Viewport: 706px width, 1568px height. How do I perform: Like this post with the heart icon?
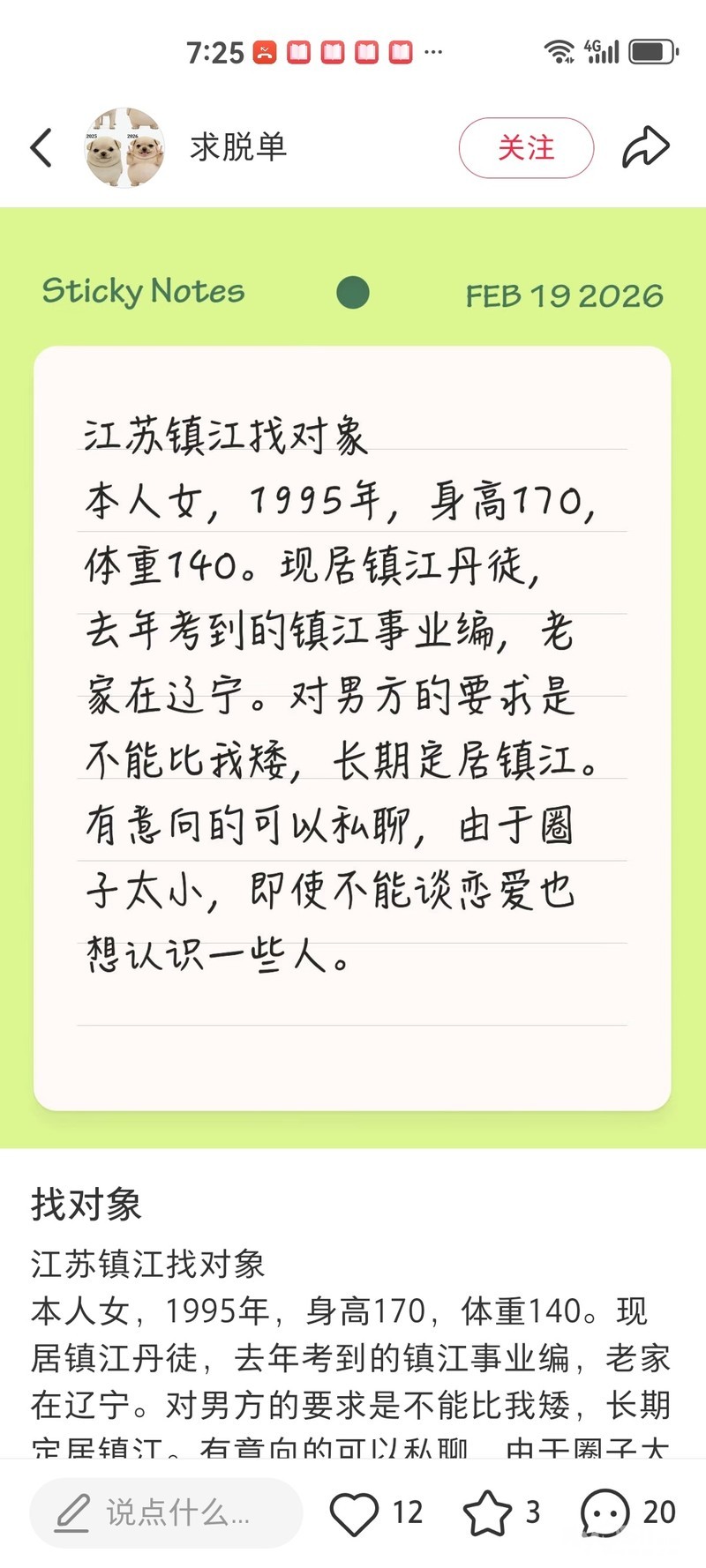pyautogui.click(x=354, y=1512)
